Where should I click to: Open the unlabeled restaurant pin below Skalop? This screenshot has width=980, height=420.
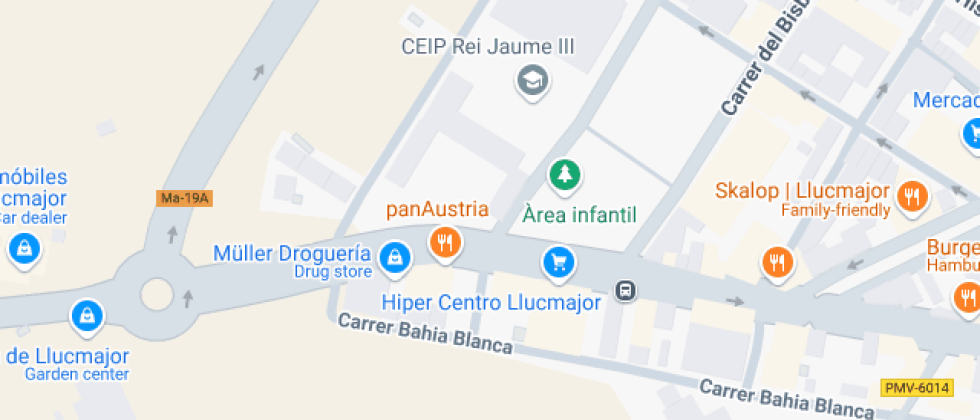click(x=777, y=262)
